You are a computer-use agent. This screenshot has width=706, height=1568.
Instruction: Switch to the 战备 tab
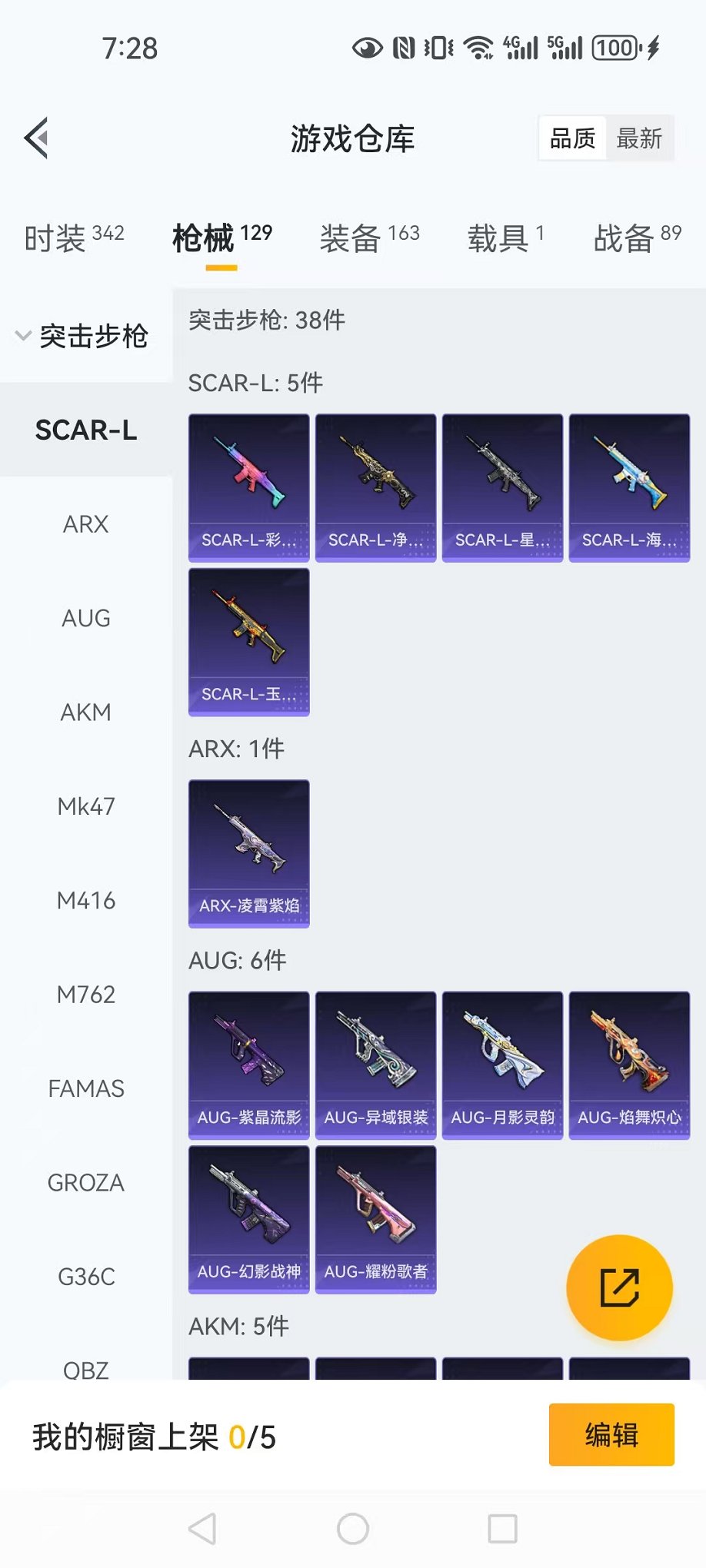tap(637, 238)
